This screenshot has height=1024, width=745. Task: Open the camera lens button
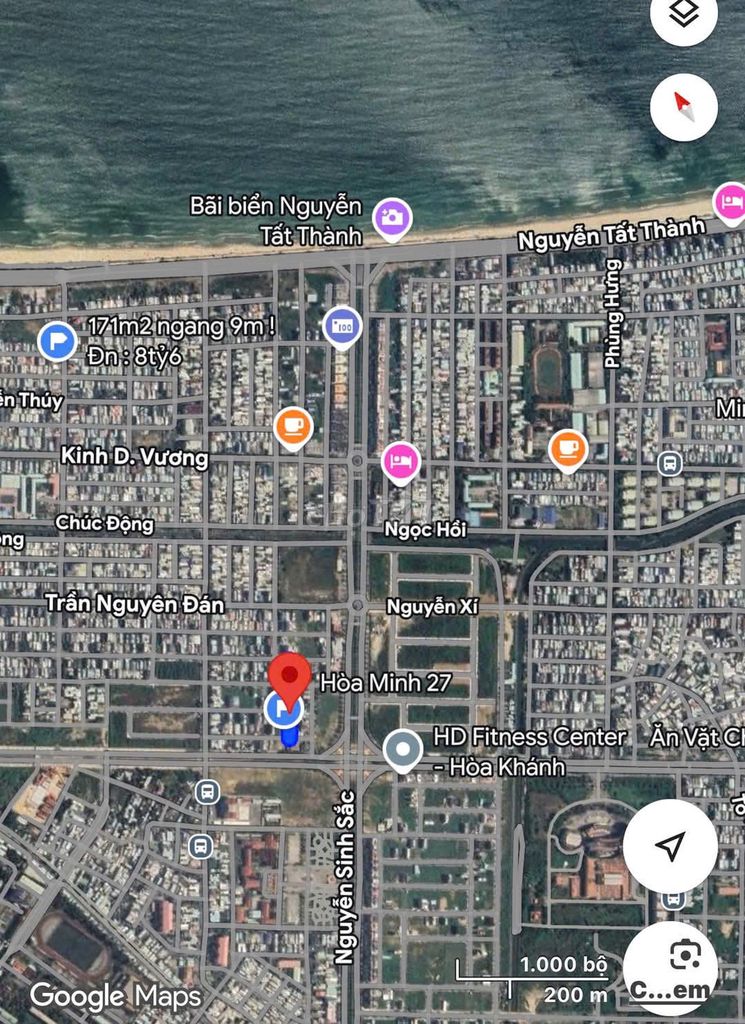[x=684, y=957]
